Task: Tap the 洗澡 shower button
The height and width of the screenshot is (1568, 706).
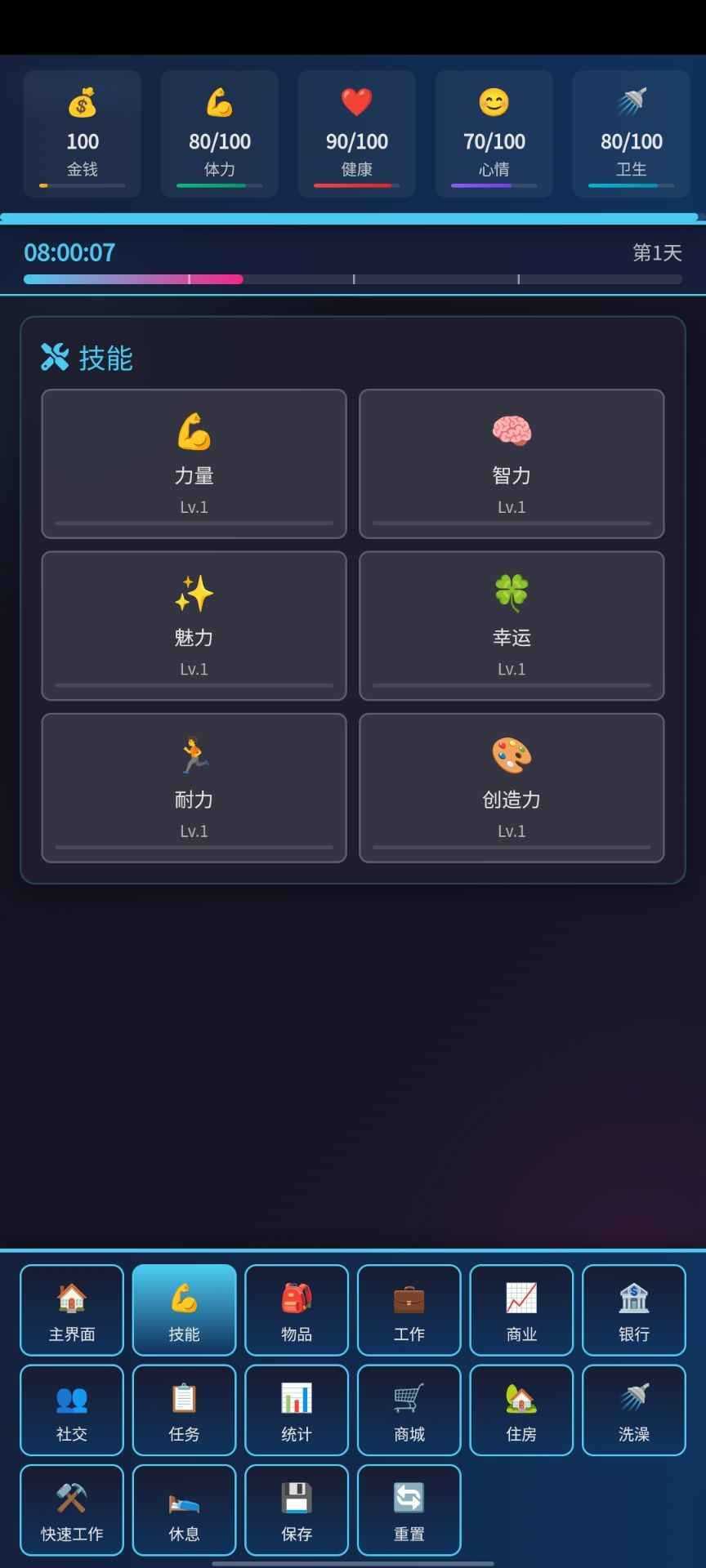Action: pos(633,1410)
